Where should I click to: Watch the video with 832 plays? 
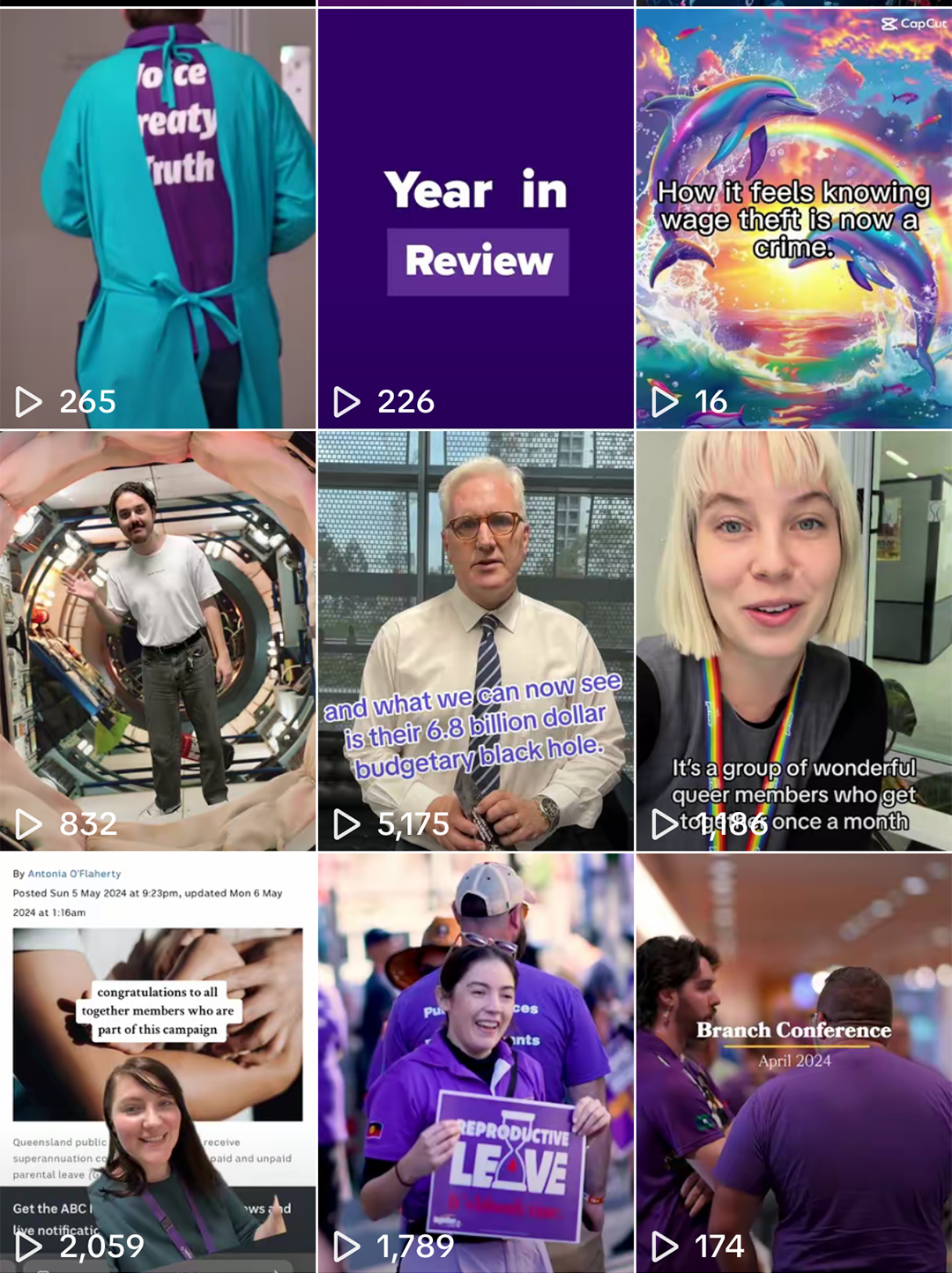coord(158,640)
